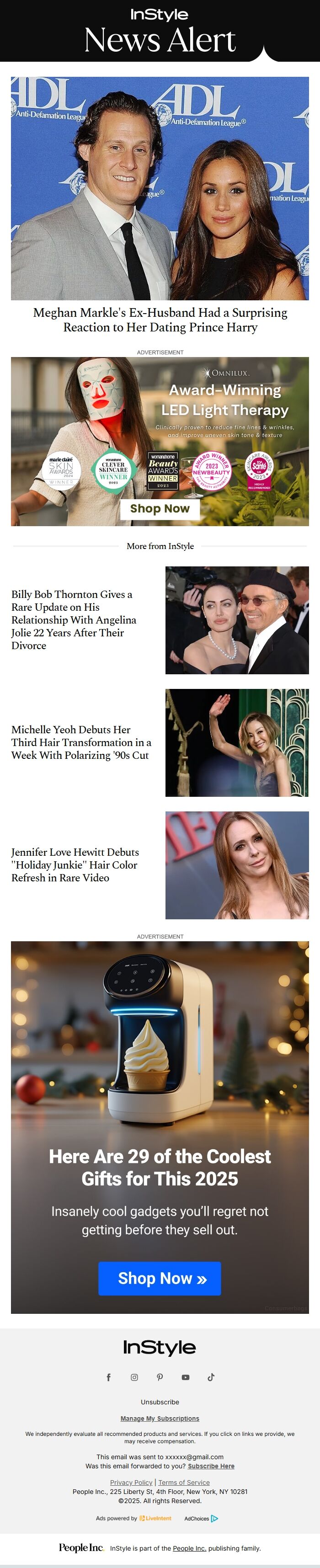The height and width of the screenshot is (1568, 320).
Task: Go to InStyle's YouTube channel
Action: pos(186,1377)
